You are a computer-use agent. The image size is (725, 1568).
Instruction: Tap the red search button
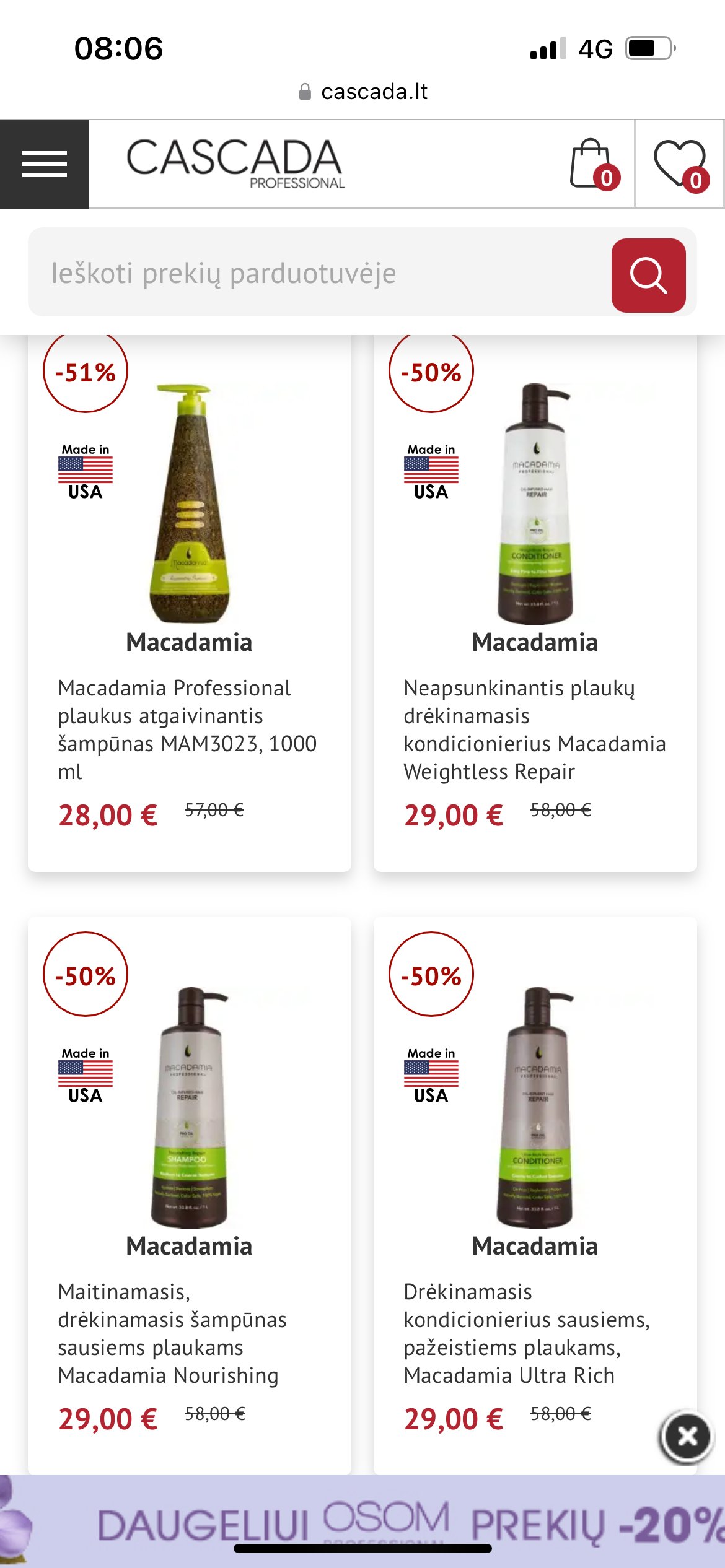pyautogui.click(x=648, y=275)
